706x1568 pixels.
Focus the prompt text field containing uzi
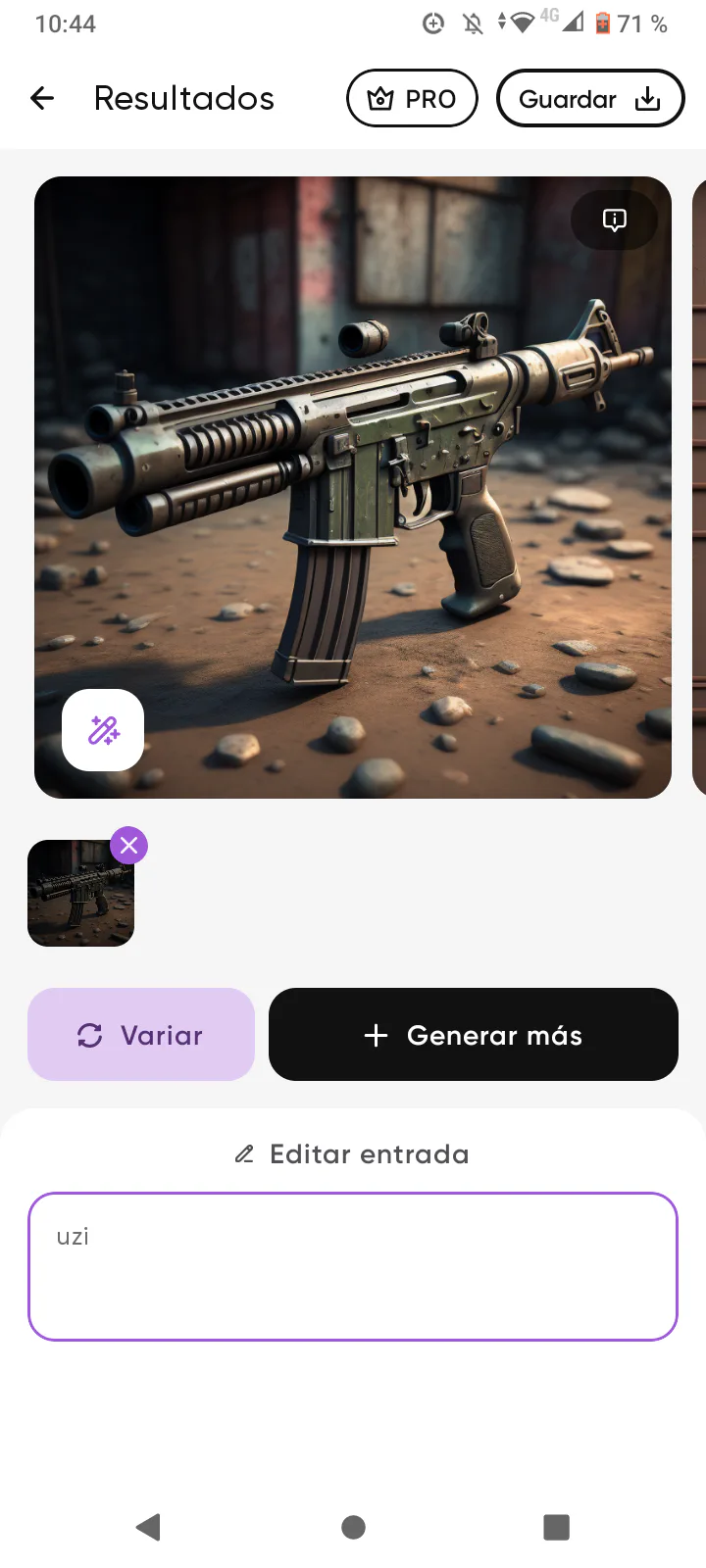point(353,1266)
